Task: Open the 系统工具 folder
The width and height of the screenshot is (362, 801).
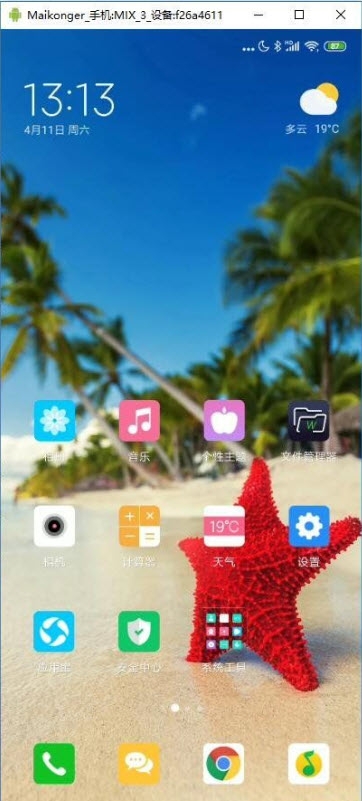Action: click(224, 631)
